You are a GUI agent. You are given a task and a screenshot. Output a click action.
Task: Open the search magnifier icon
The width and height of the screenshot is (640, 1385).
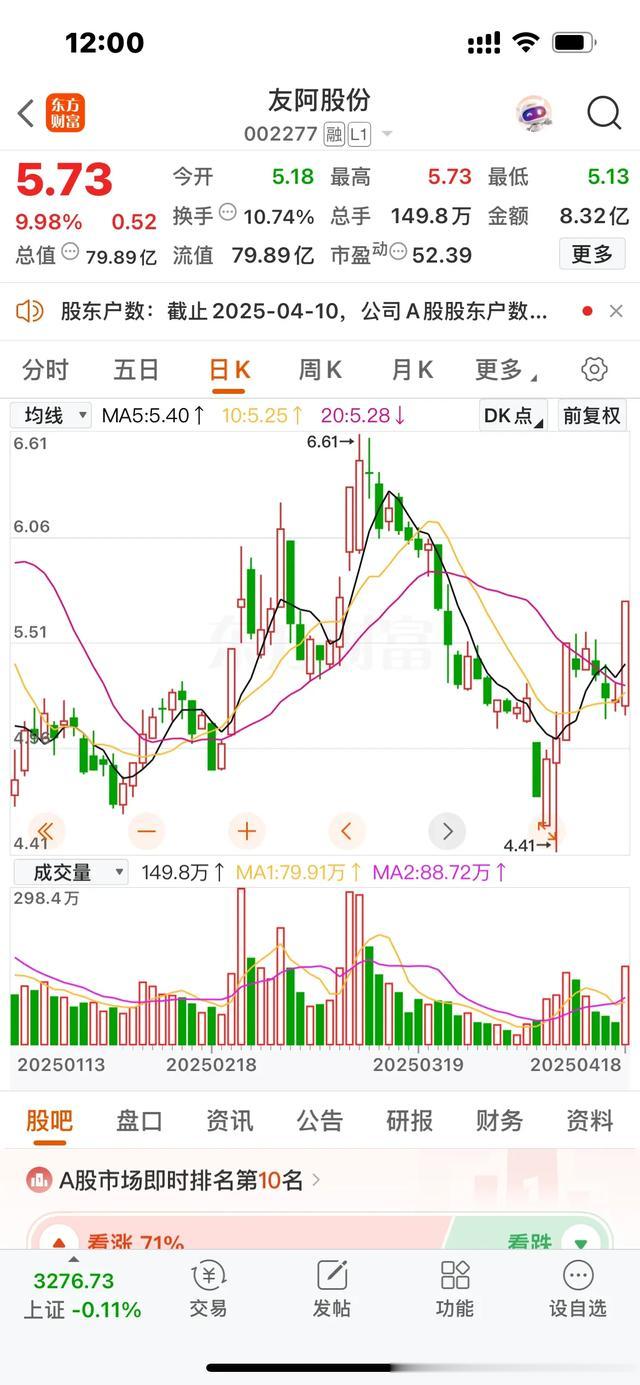point(604,114)
